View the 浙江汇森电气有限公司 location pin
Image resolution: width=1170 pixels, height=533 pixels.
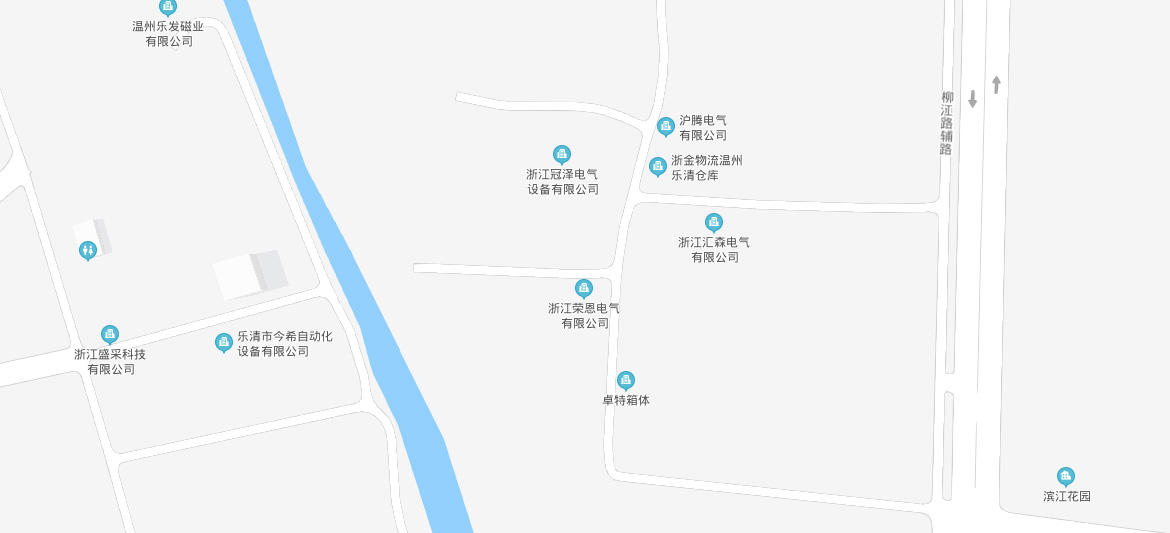714,222
